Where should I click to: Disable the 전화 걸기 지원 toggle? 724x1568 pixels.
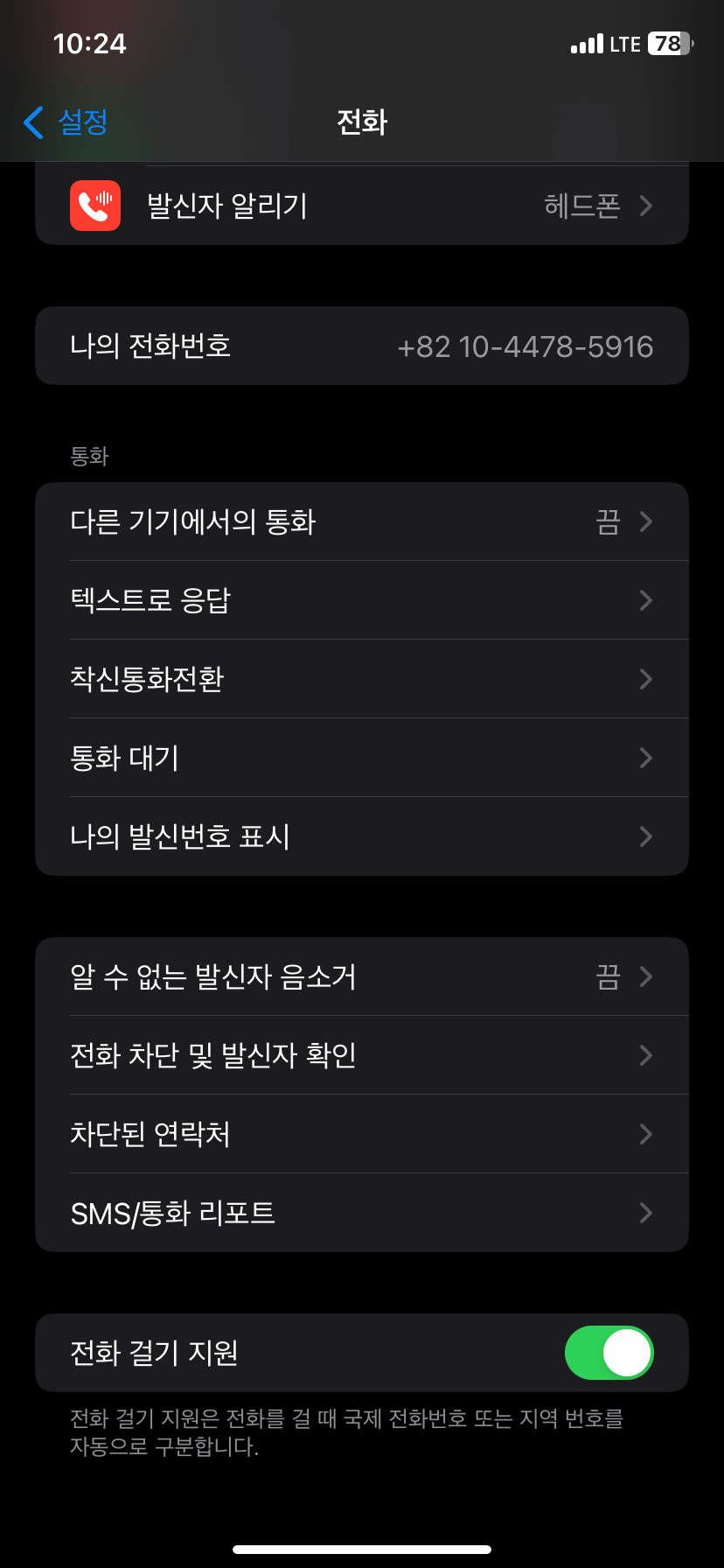pos(609,1352)
